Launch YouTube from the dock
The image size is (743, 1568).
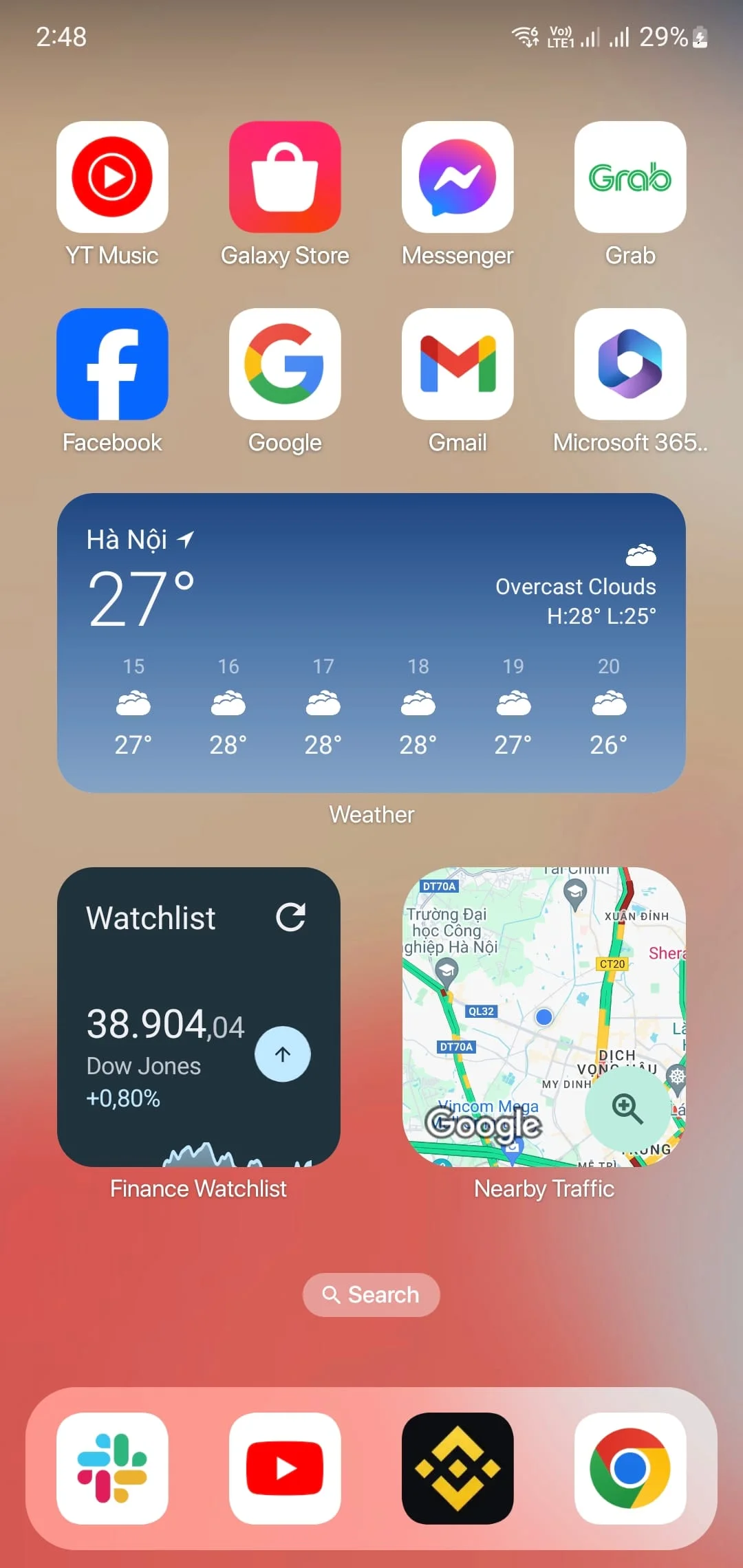point(285,1469)
